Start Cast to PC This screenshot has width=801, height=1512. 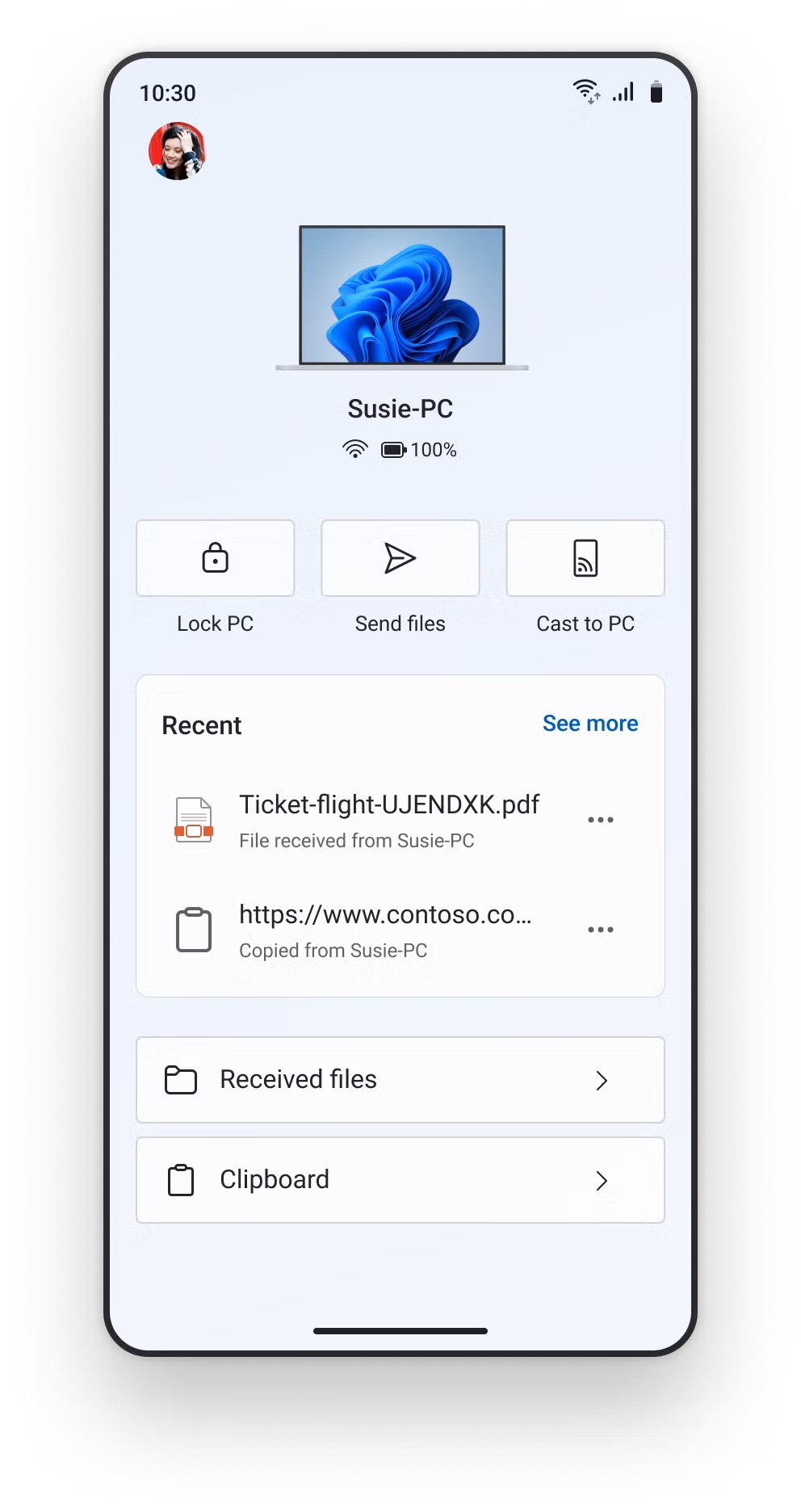tap(585, 558)
